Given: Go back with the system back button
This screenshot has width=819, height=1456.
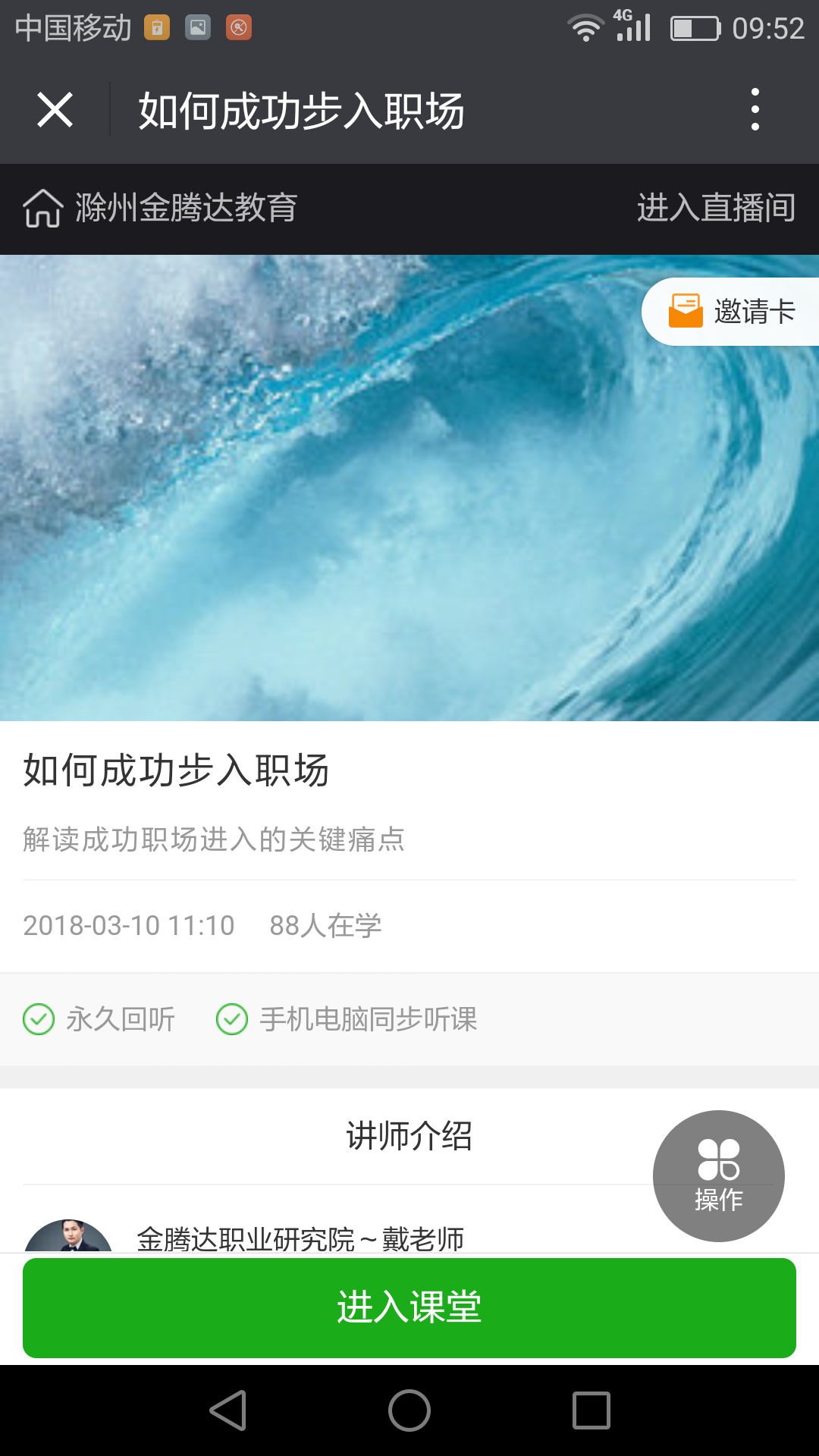Looking at the screenshot, I should pos(228,1410).
